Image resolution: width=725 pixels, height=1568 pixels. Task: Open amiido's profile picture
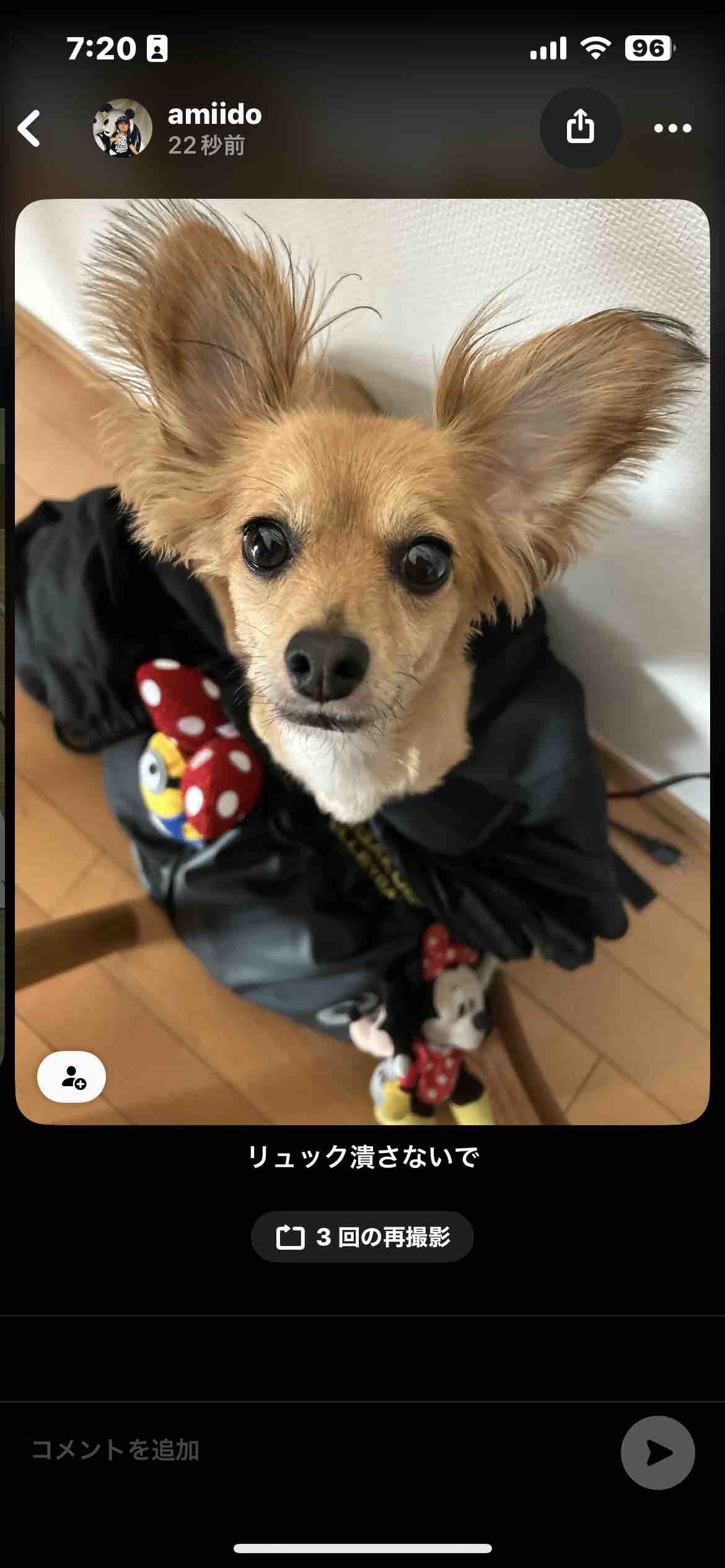click(x=122, y=128)
